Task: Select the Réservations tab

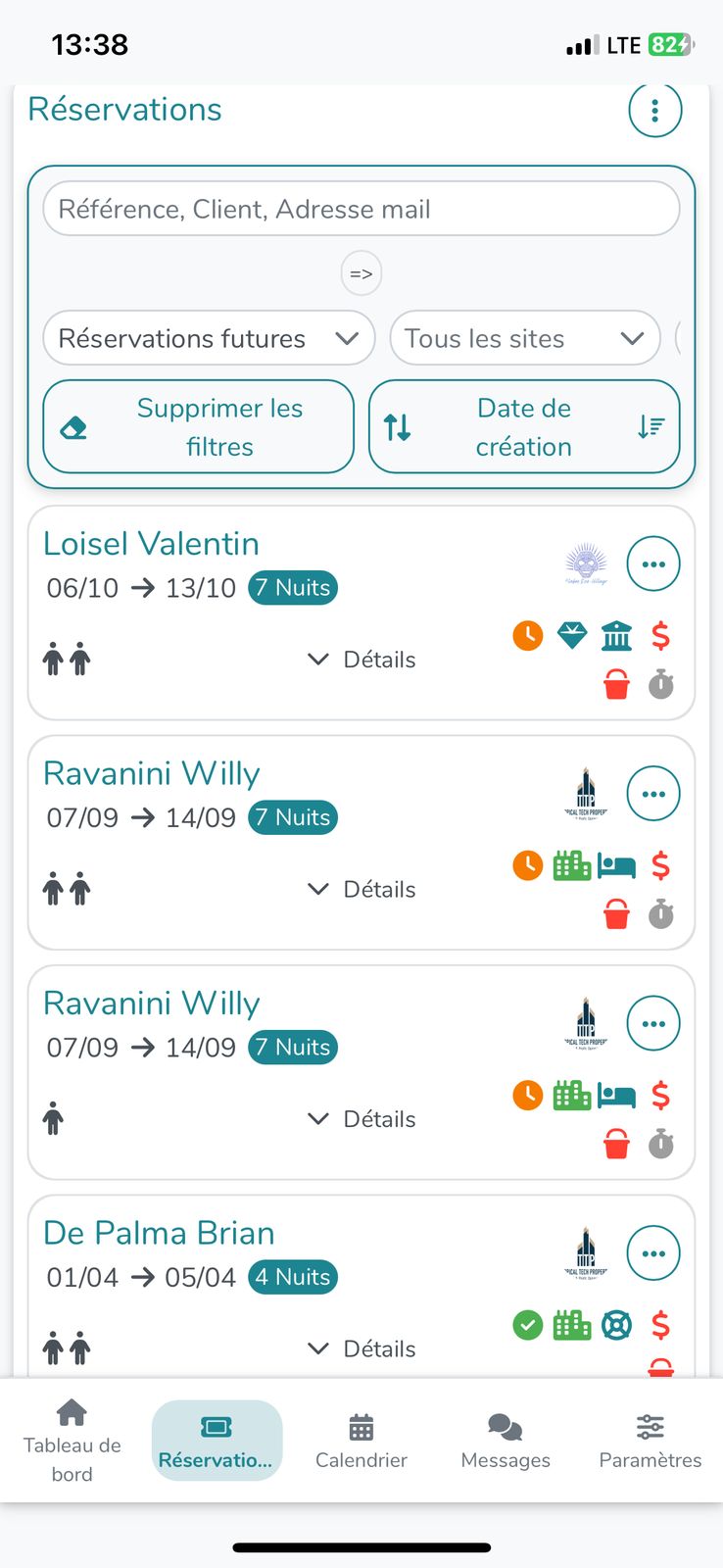Action: point(217,1441)
